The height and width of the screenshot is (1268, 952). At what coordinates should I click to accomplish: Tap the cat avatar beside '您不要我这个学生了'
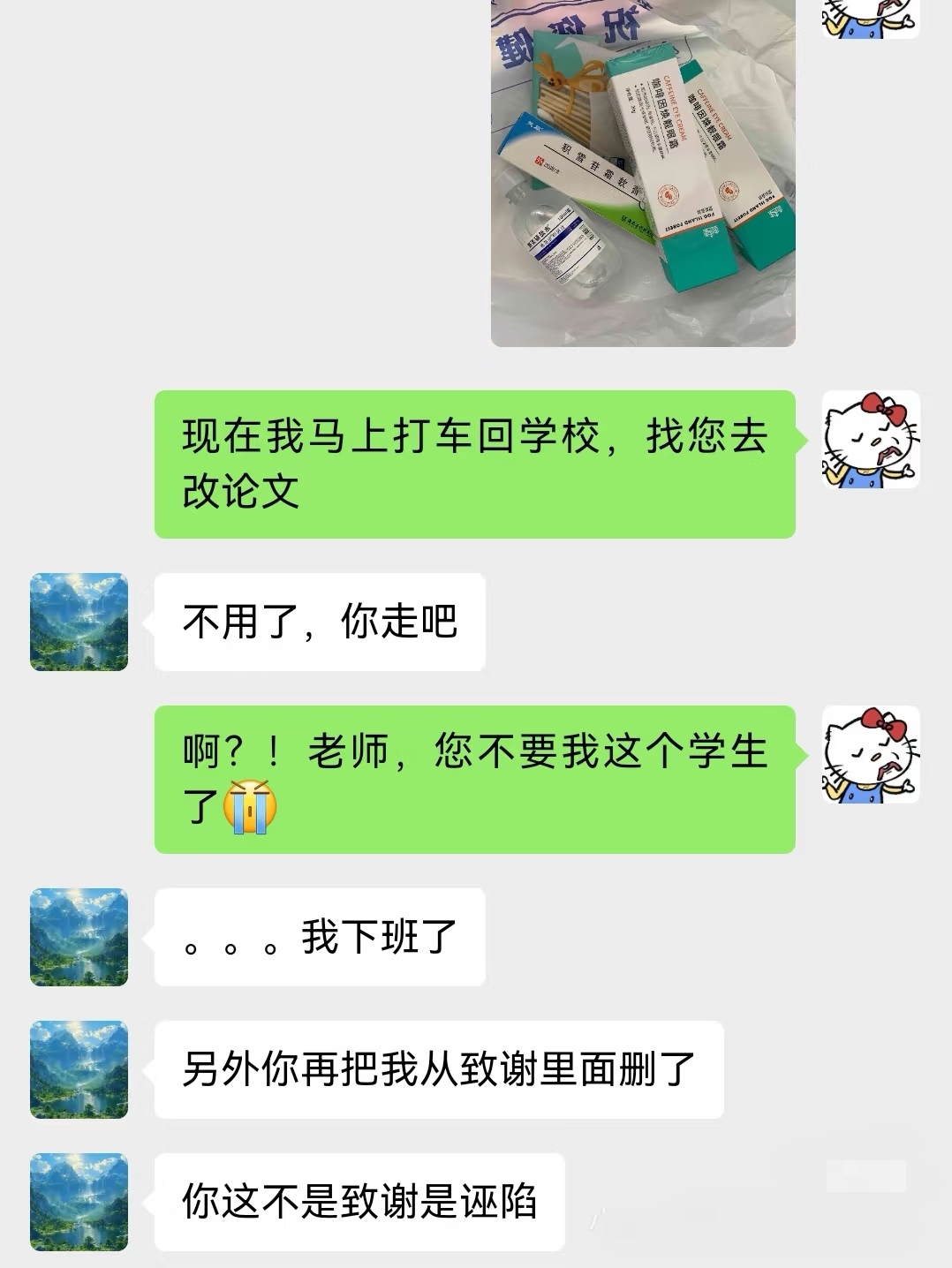(x=871, y=754)
